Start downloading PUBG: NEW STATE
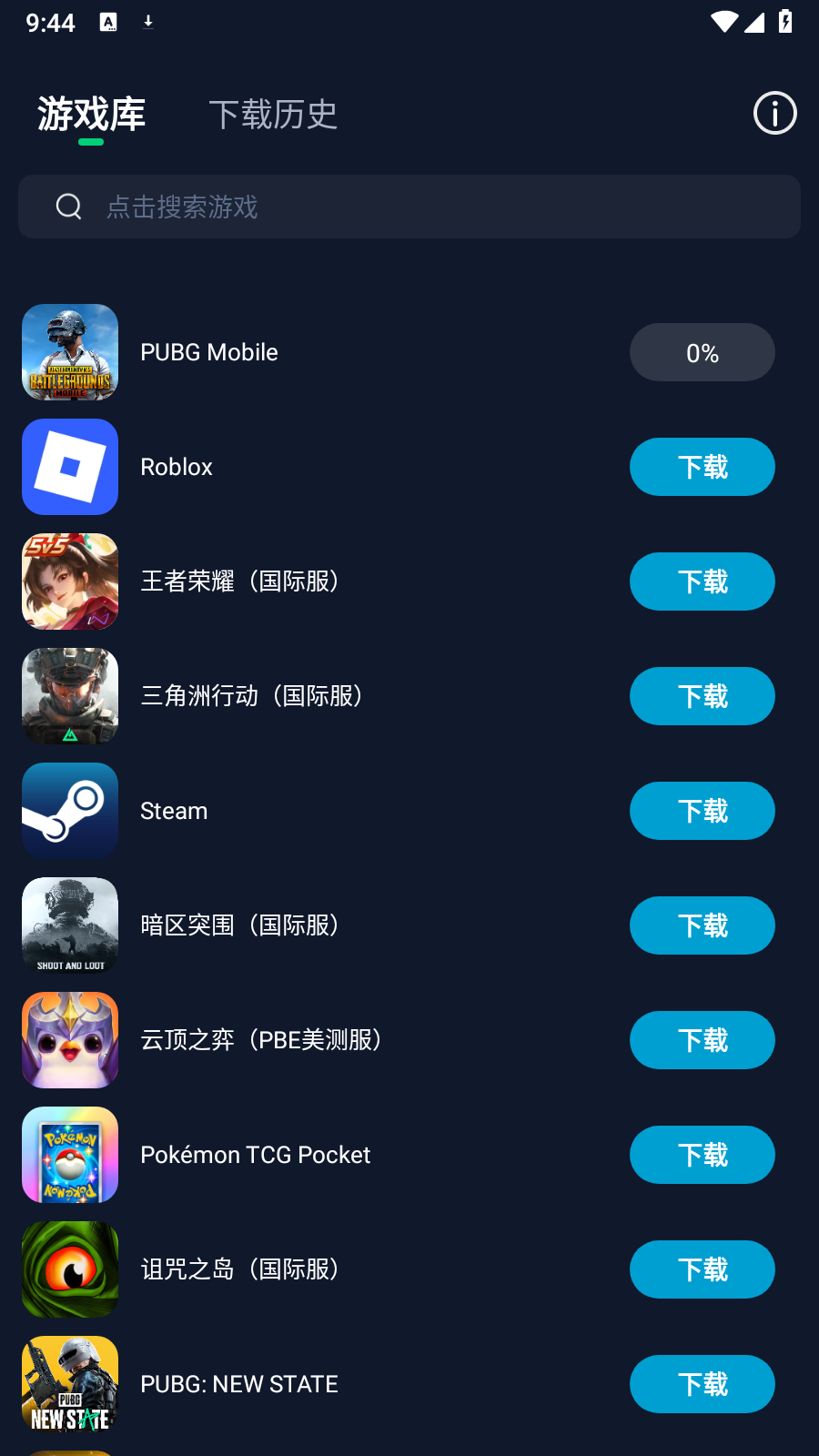 click(x=702, y=1384)
